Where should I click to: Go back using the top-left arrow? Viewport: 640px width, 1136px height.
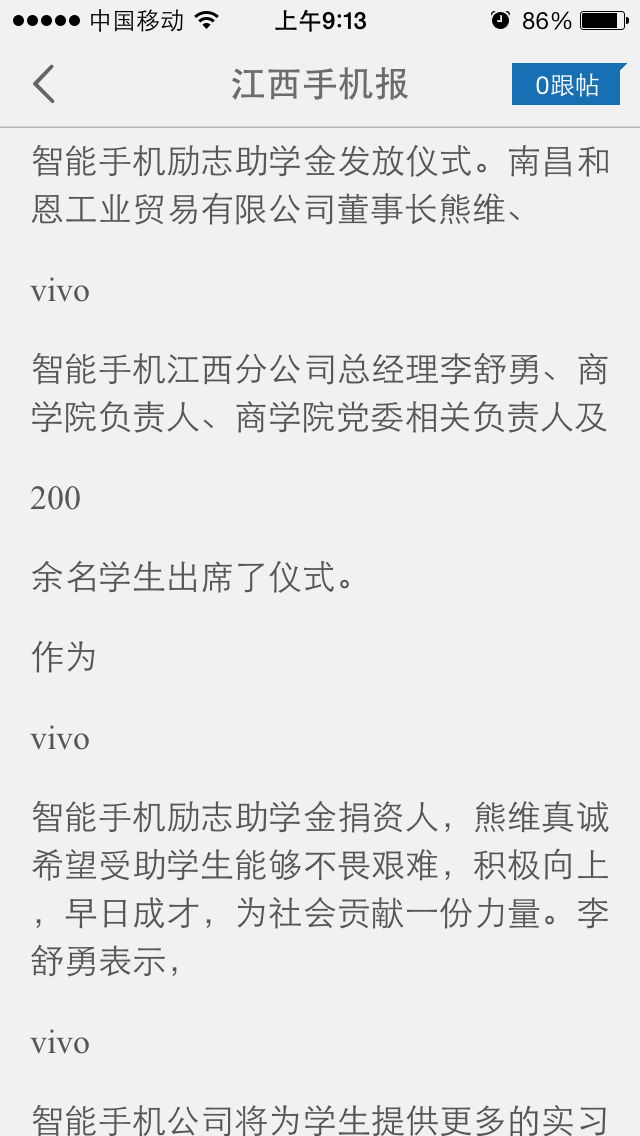[x=43, y=84]
